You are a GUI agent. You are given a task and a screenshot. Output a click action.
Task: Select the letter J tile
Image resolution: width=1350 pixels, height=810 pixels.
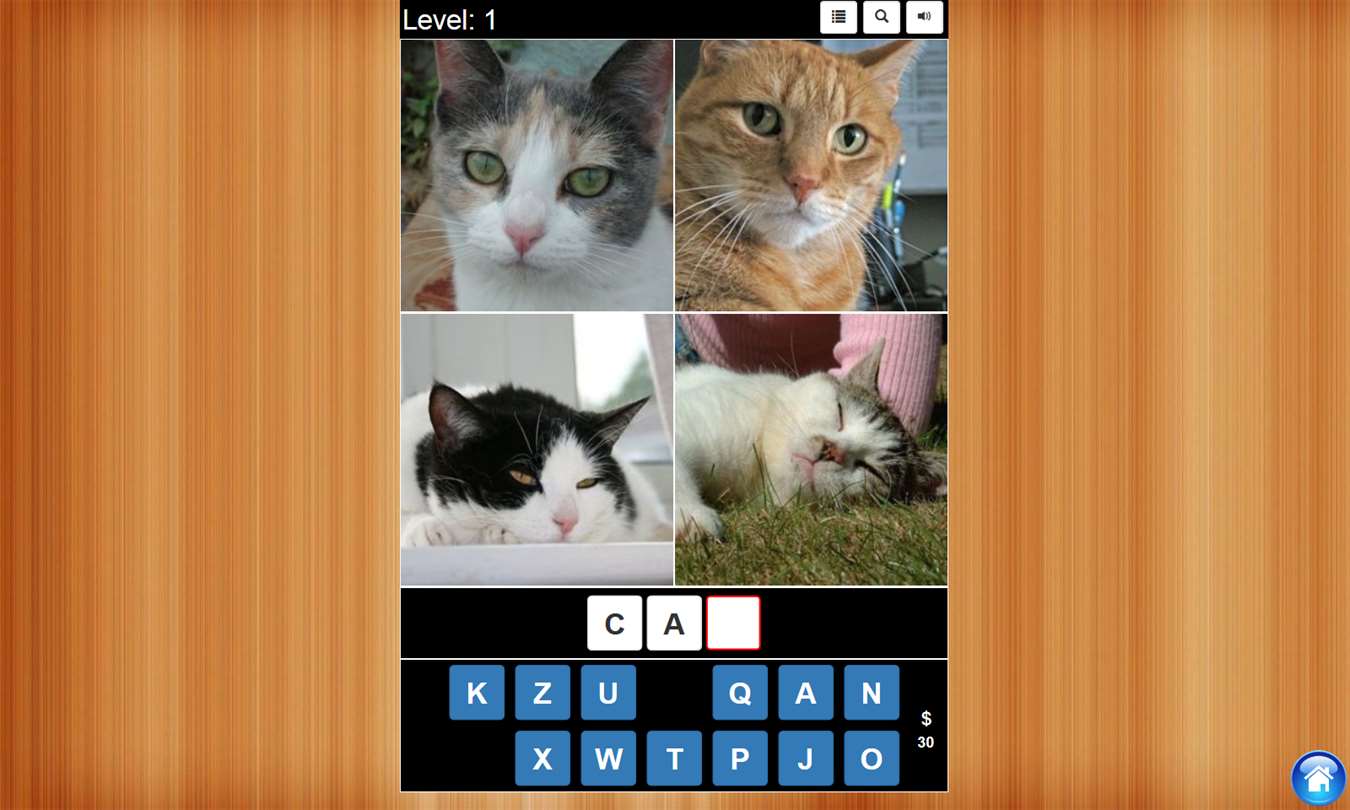pyautogui.click(x=805, y=758)
